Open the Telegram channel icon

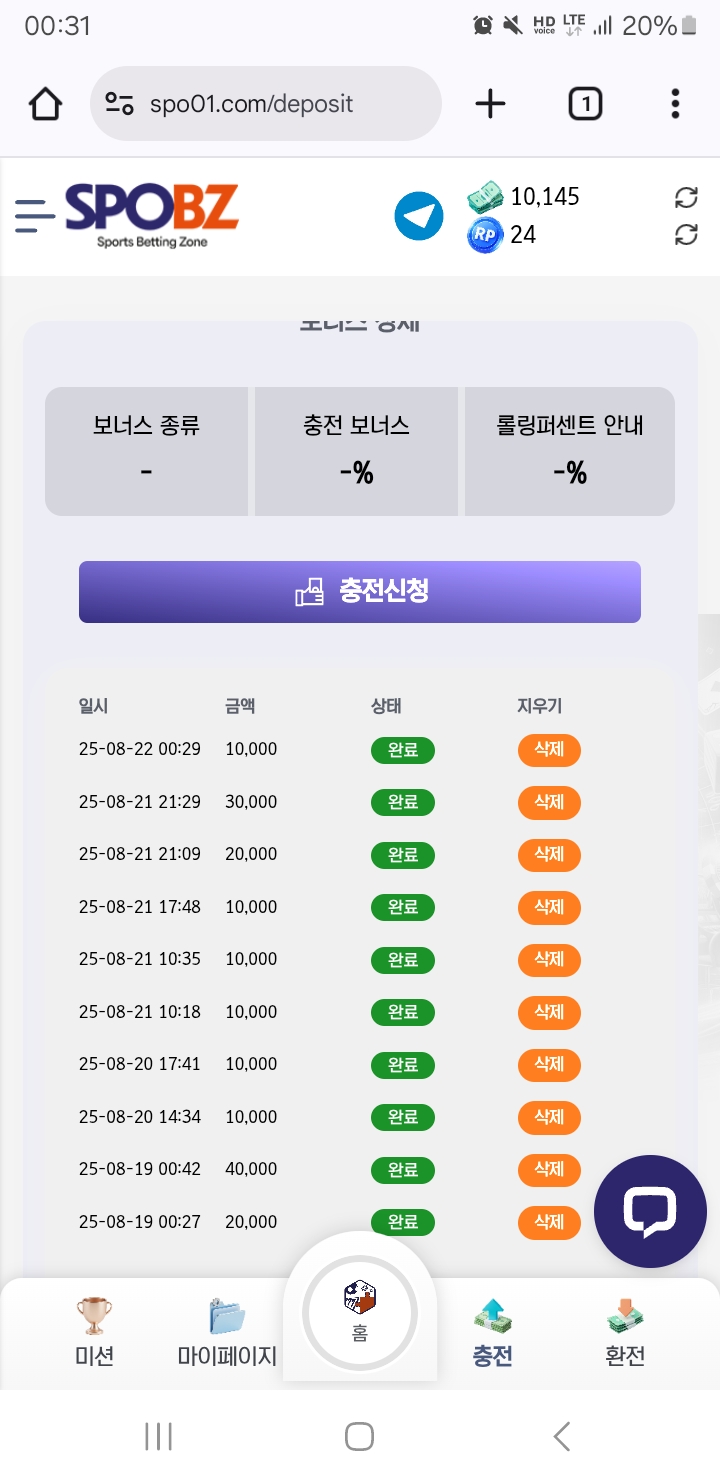coord(419,216)
